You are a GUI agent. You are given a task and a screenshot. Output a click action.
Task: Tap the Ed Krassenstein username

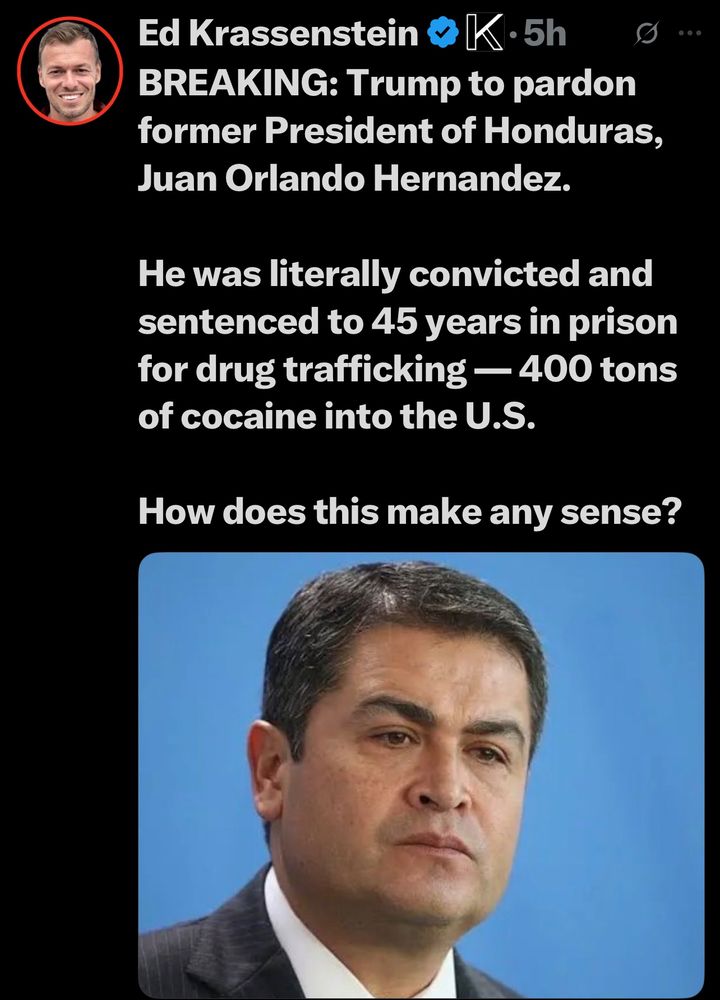click(x=277, y=34)
